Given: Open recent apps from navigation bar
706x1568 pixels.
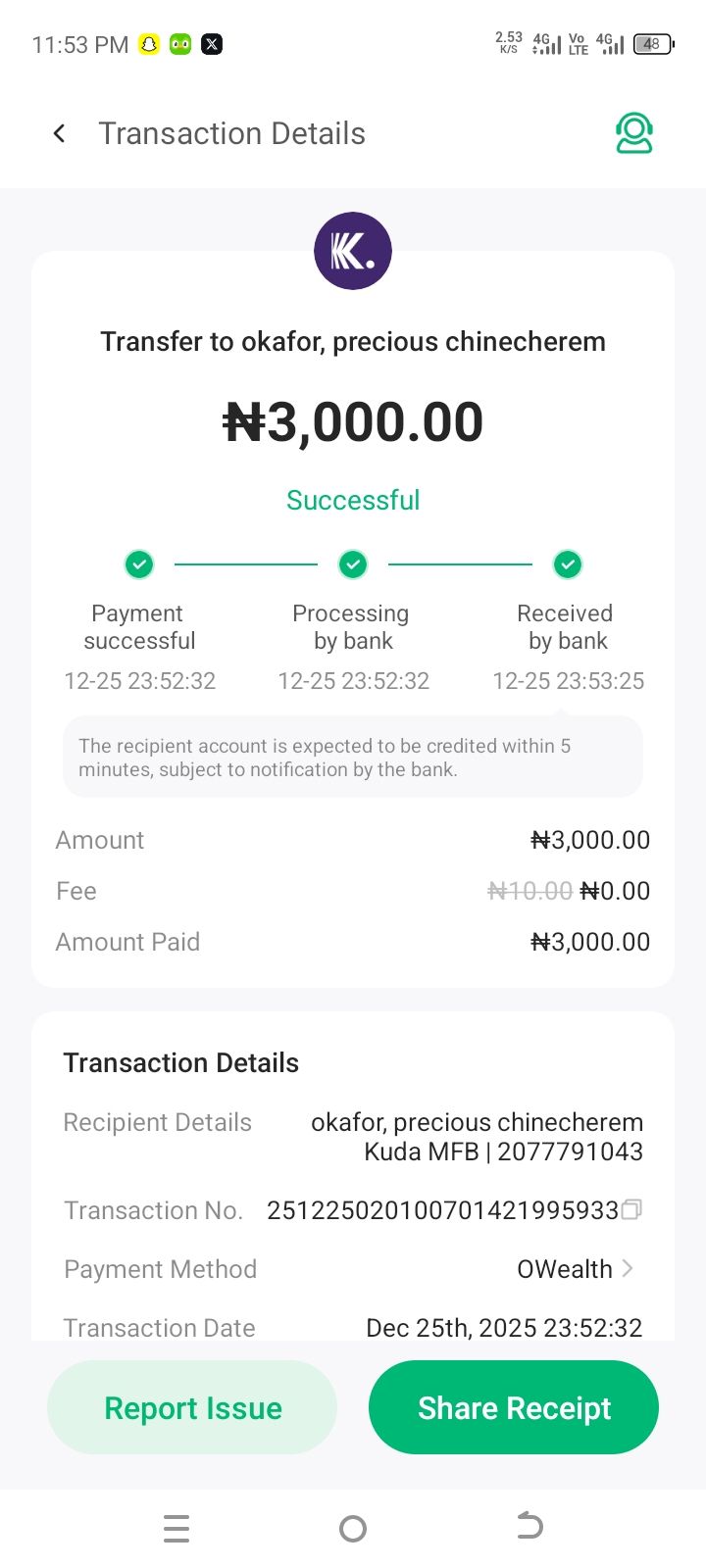Looking at the screenshot, I should (176, 1528).
